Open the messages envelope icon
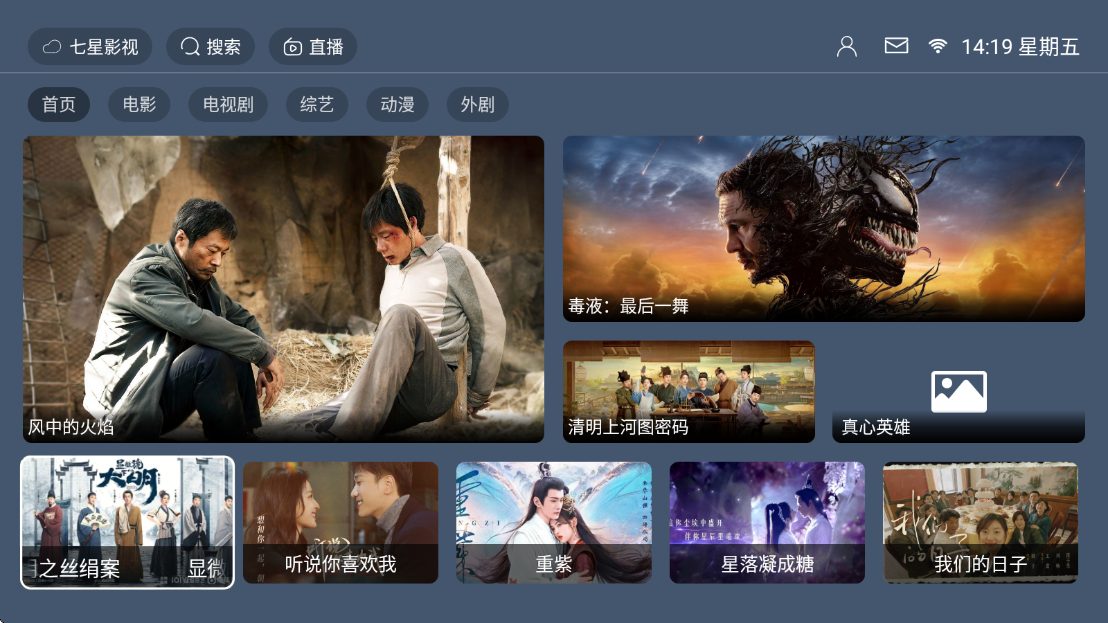The image size is (1108, 623). point(896,46)
